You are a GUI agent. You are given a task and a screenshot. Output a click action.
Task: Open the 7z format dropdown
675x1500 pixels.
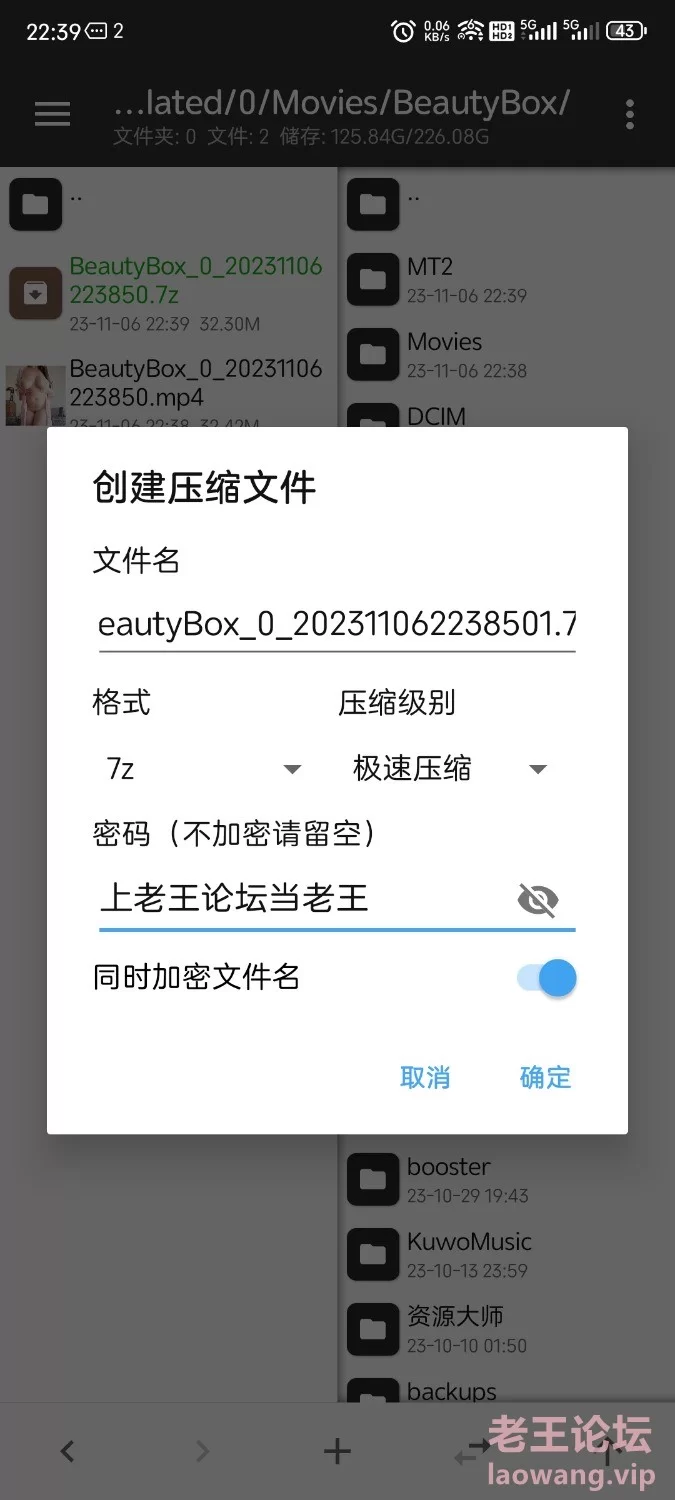click(x=205, y=769)
